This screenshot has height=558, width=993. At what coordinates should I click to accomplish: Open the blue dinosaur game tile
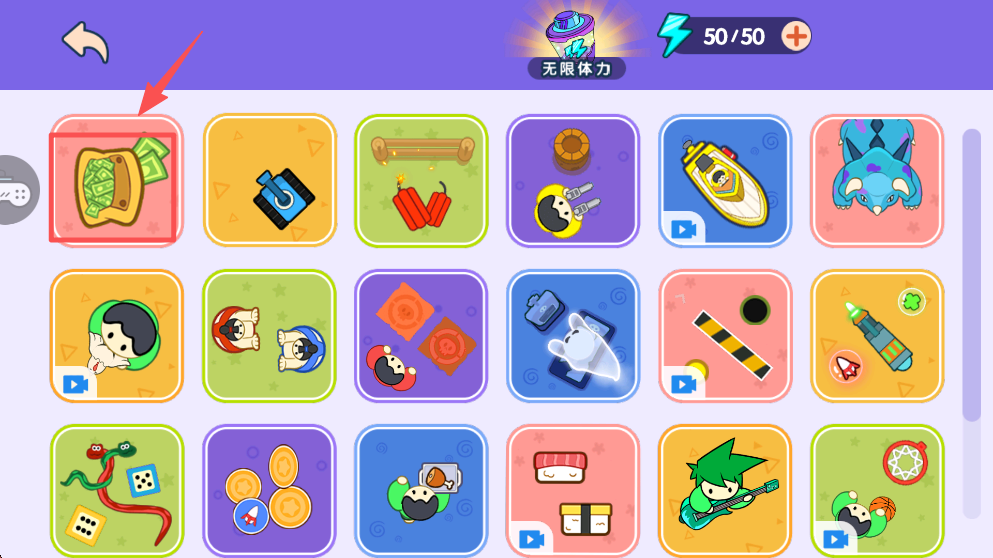[x=877, y=181]
